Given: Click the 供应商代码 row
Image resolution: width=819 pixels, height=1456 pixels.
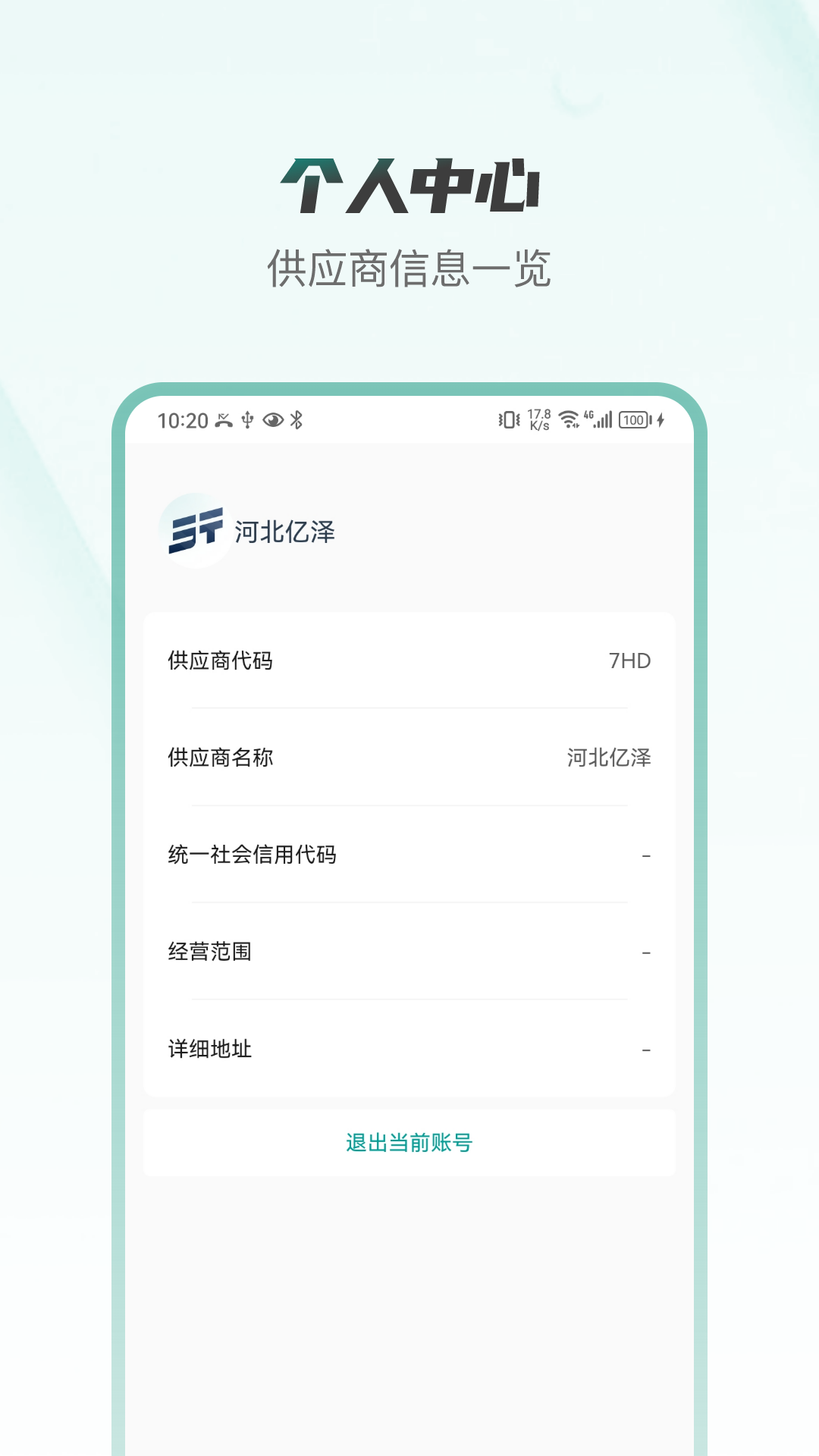Looking at the screenshot, I should pos(409,661).
